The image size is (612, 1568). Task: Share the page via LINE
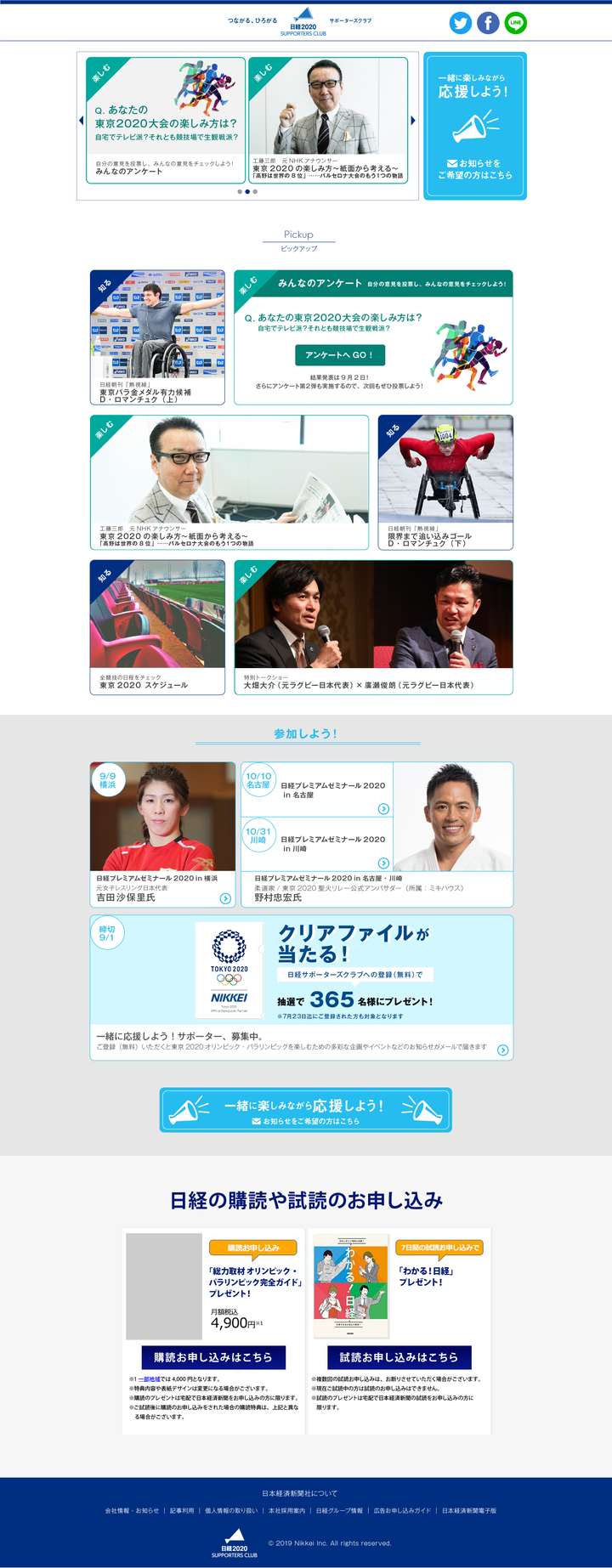515,23
